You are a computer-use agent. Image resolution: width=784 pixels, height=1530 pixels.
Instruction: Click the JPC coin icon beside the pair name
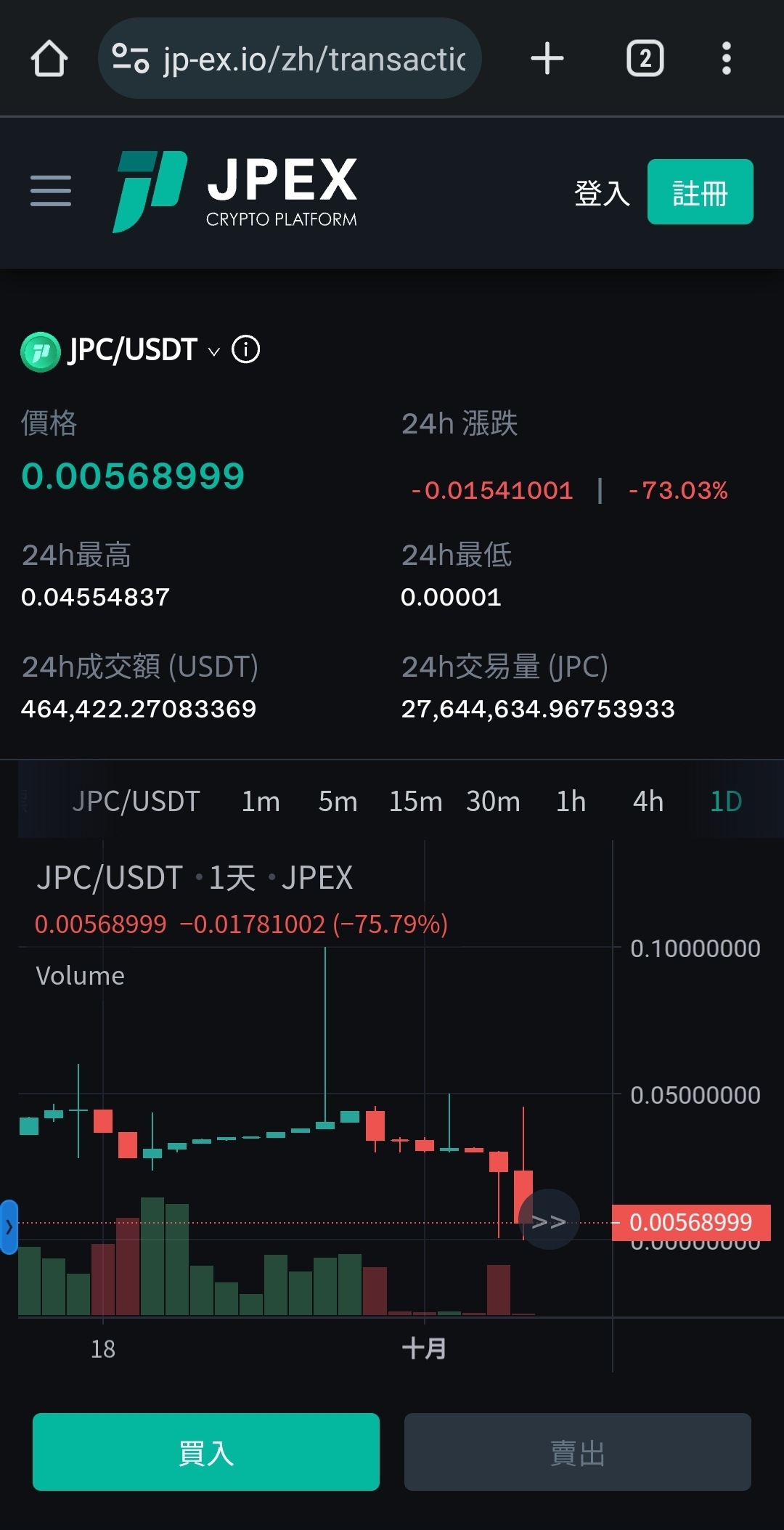(x=40, y=350)
